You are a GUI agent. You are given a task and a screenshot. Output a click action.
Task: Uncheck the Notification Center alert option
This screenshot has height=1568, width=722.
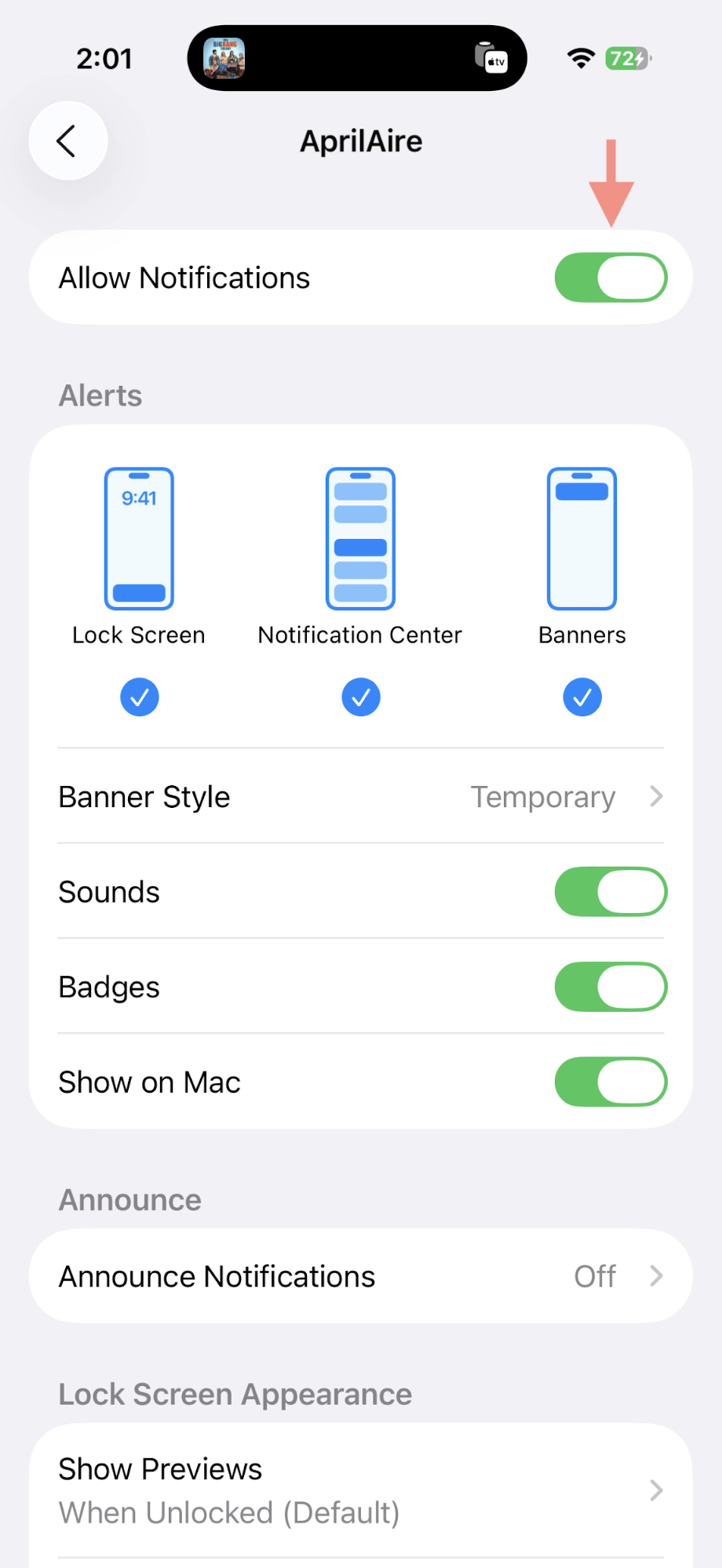pos(360,697)
